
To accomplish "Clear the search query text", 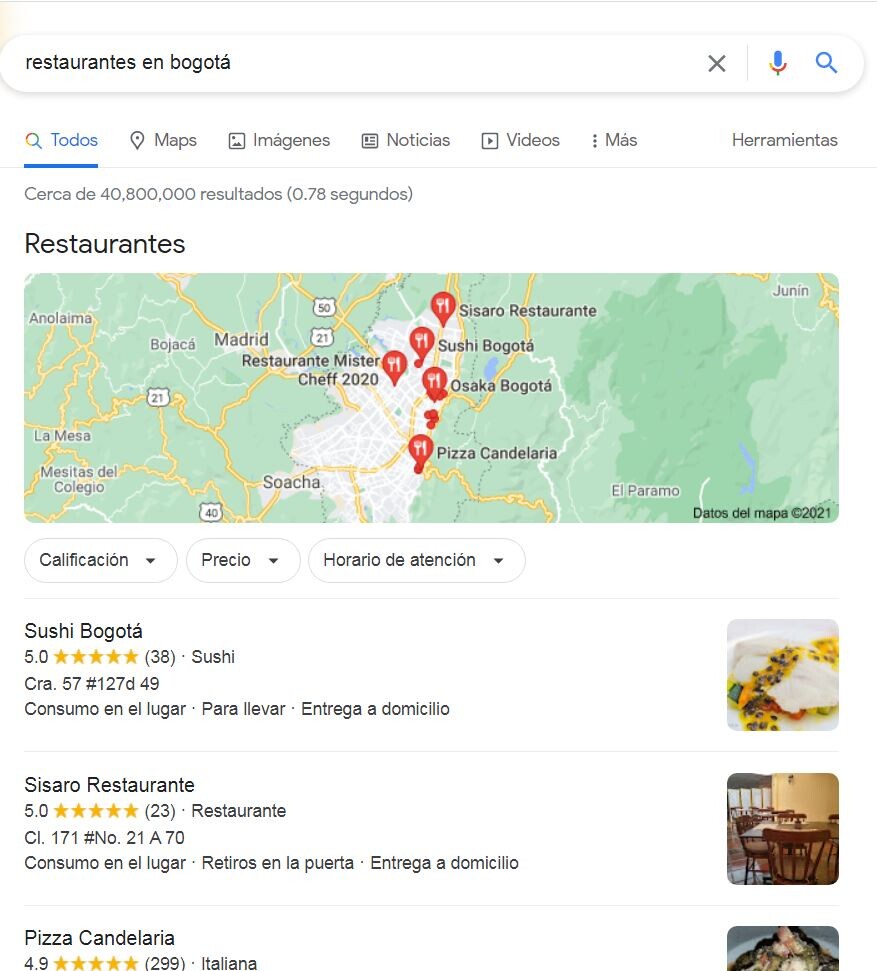I will (717, 64).
